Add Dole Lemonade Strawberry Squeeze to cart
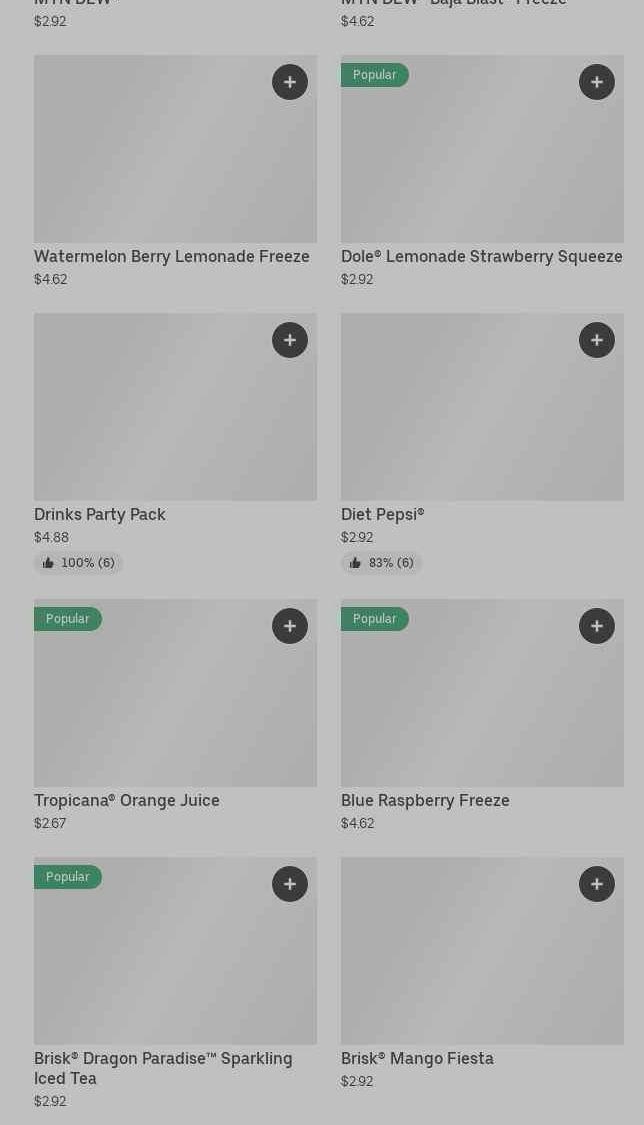 point(597,82)
